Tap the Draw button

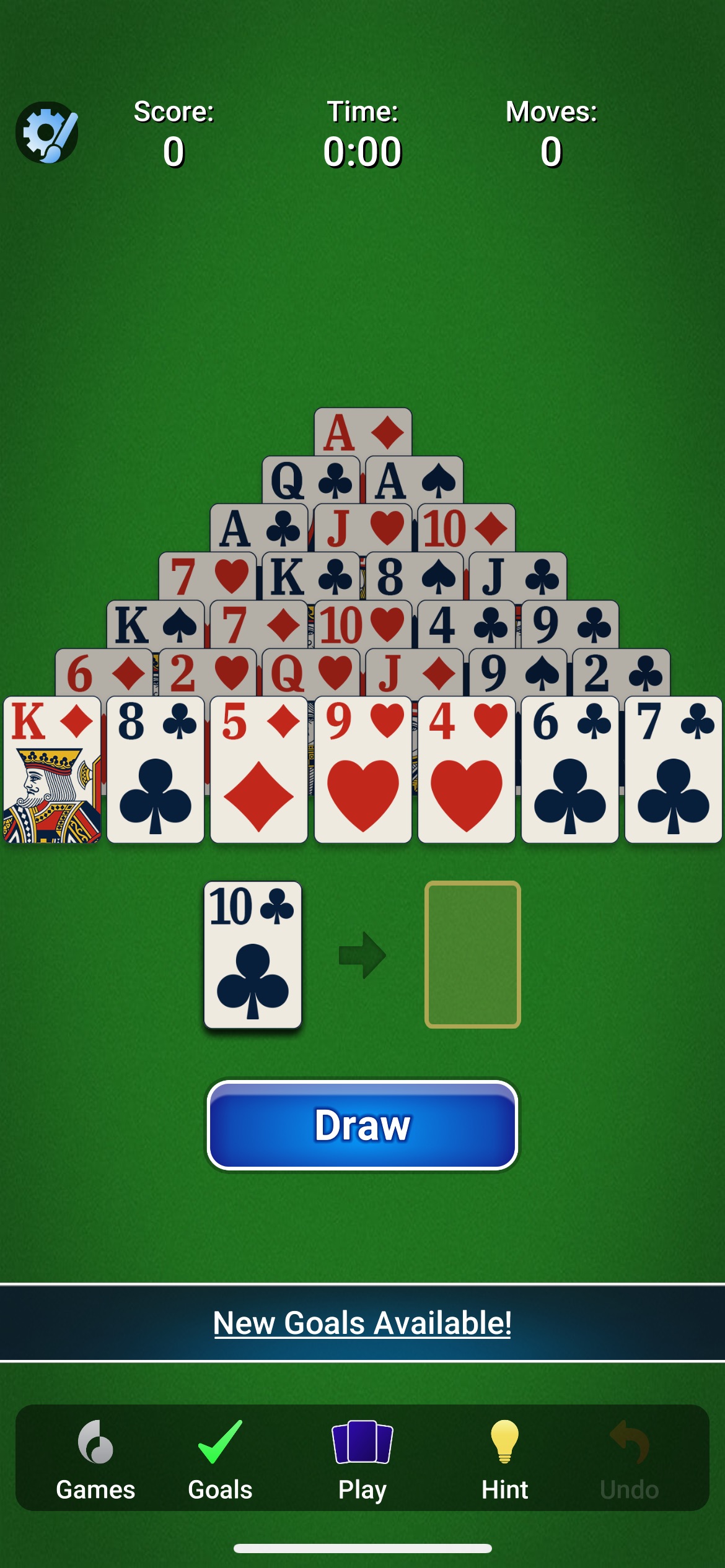click(x=362, y=1125)
